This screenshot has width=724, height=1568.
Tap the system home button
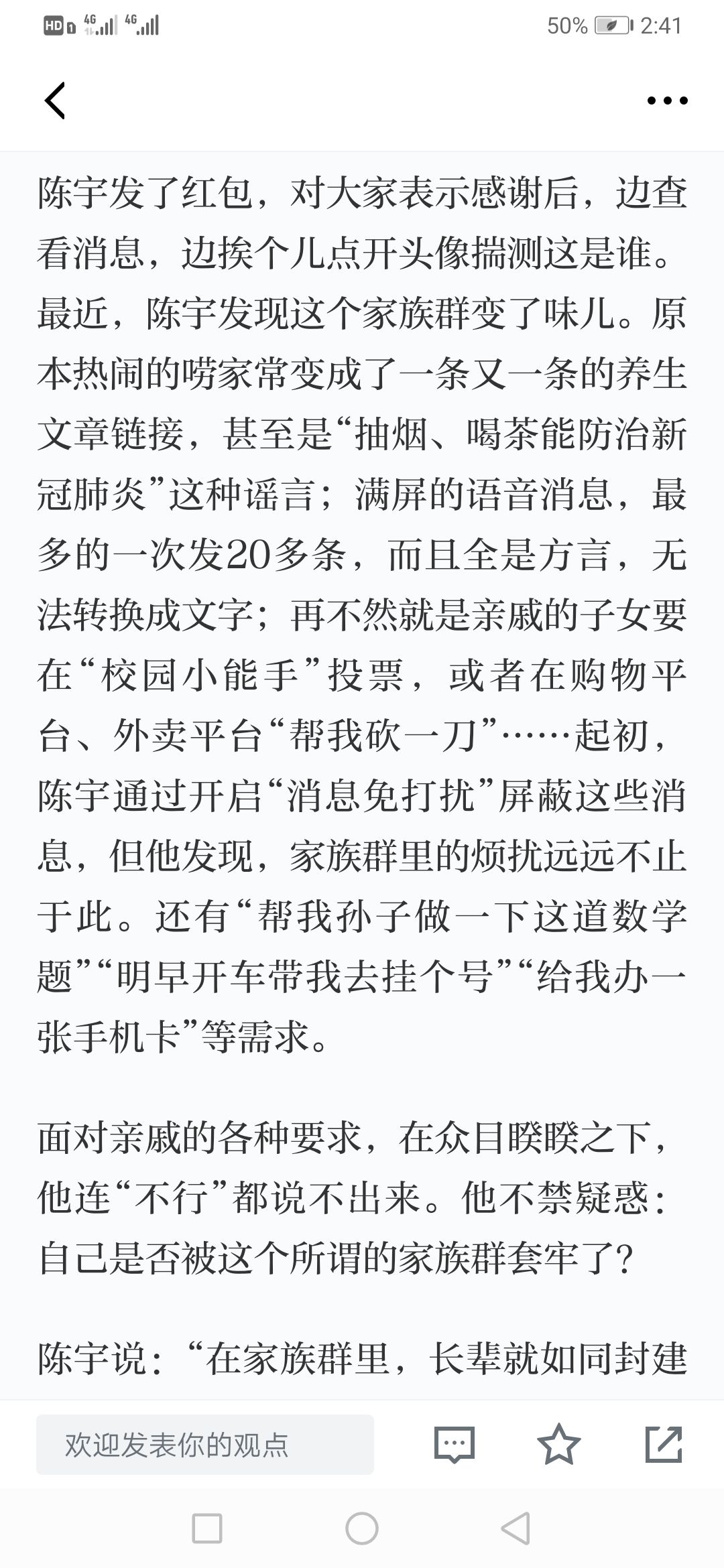pyautogui.click(x=362, y=1529)
